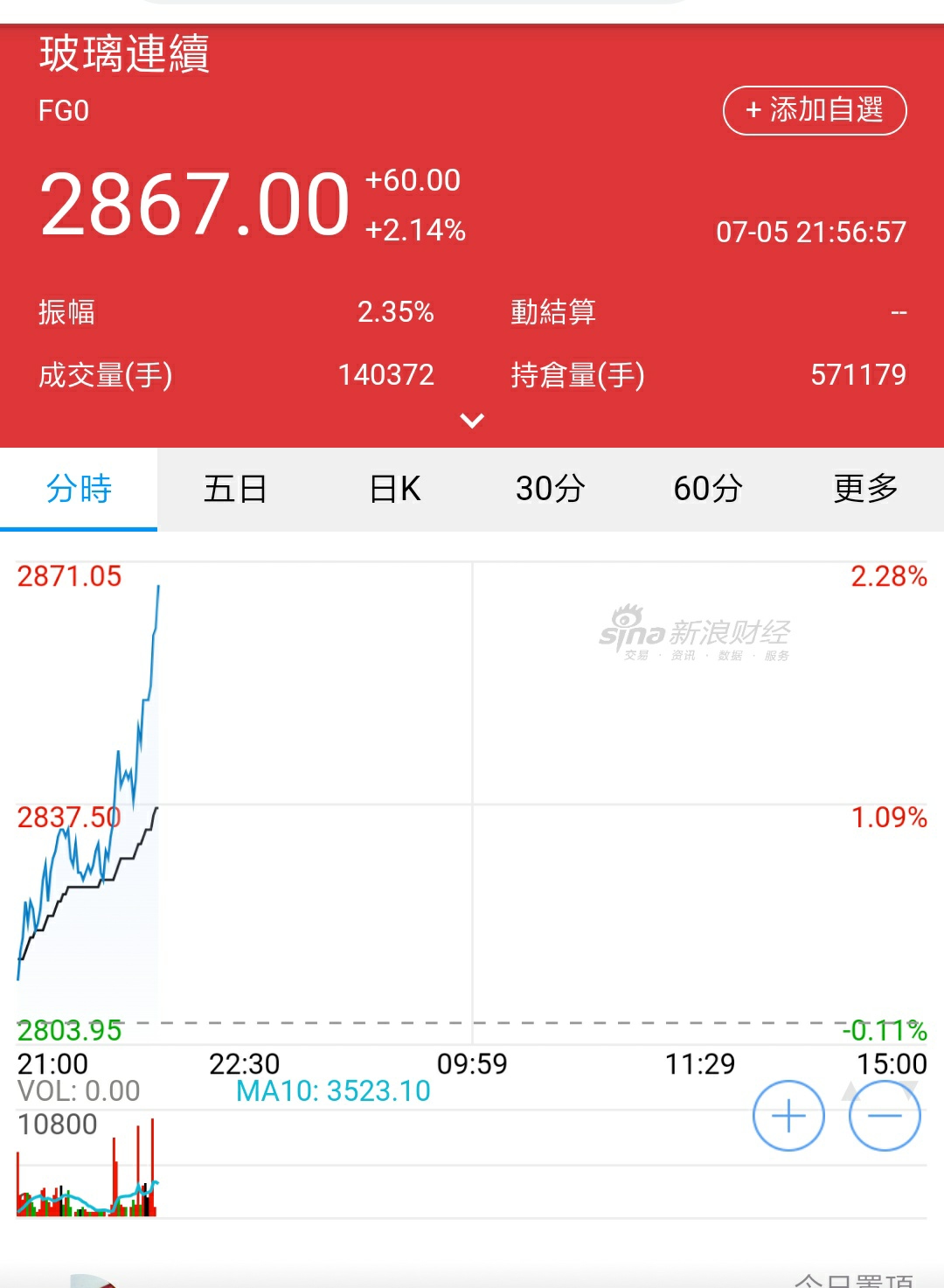Switch to the 分時 chart tab
The height and width of the screenshot is (1288, 944).
pos(79,489)
